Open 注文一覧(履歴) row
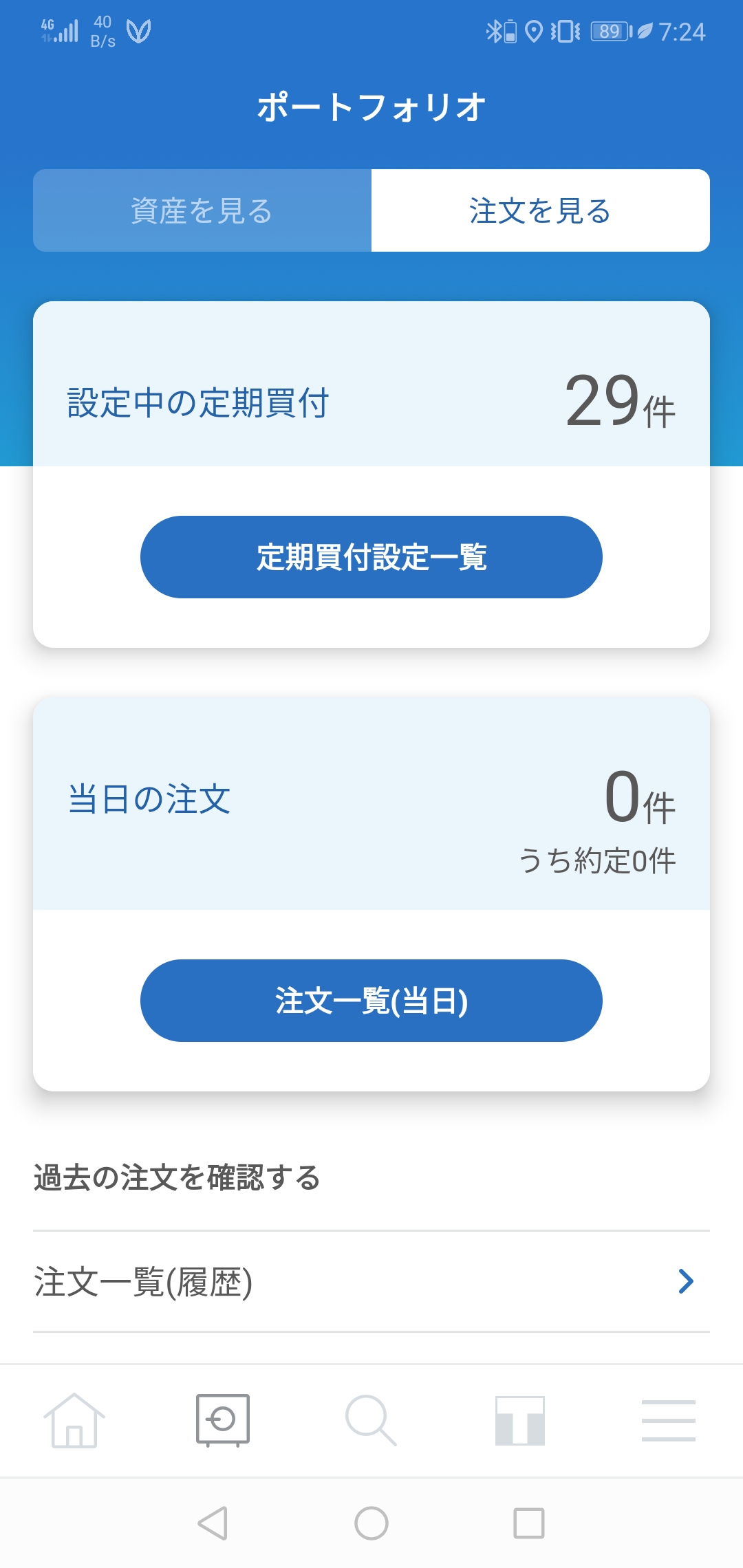743x1568 pixels. pos(371,1281)
